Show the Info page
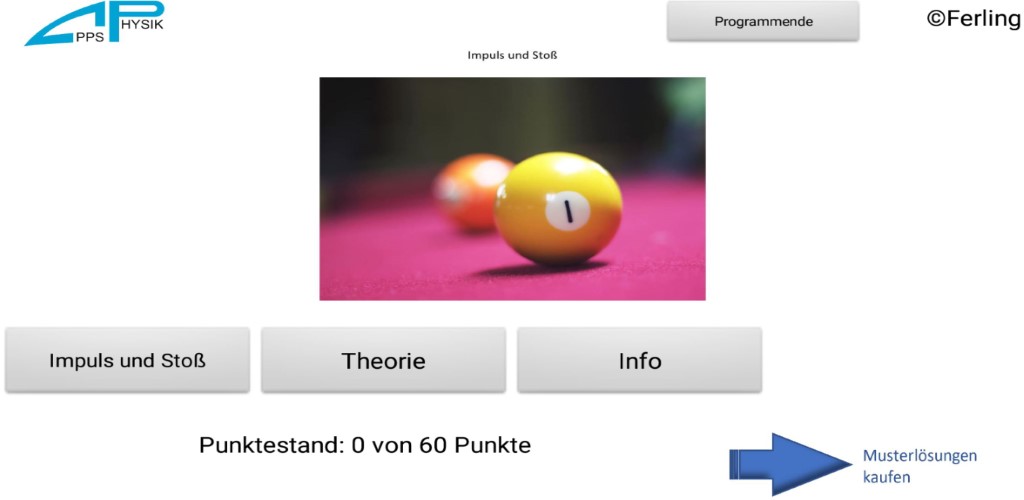Screen dimensions: 1024x500 (x=639, y=360)
